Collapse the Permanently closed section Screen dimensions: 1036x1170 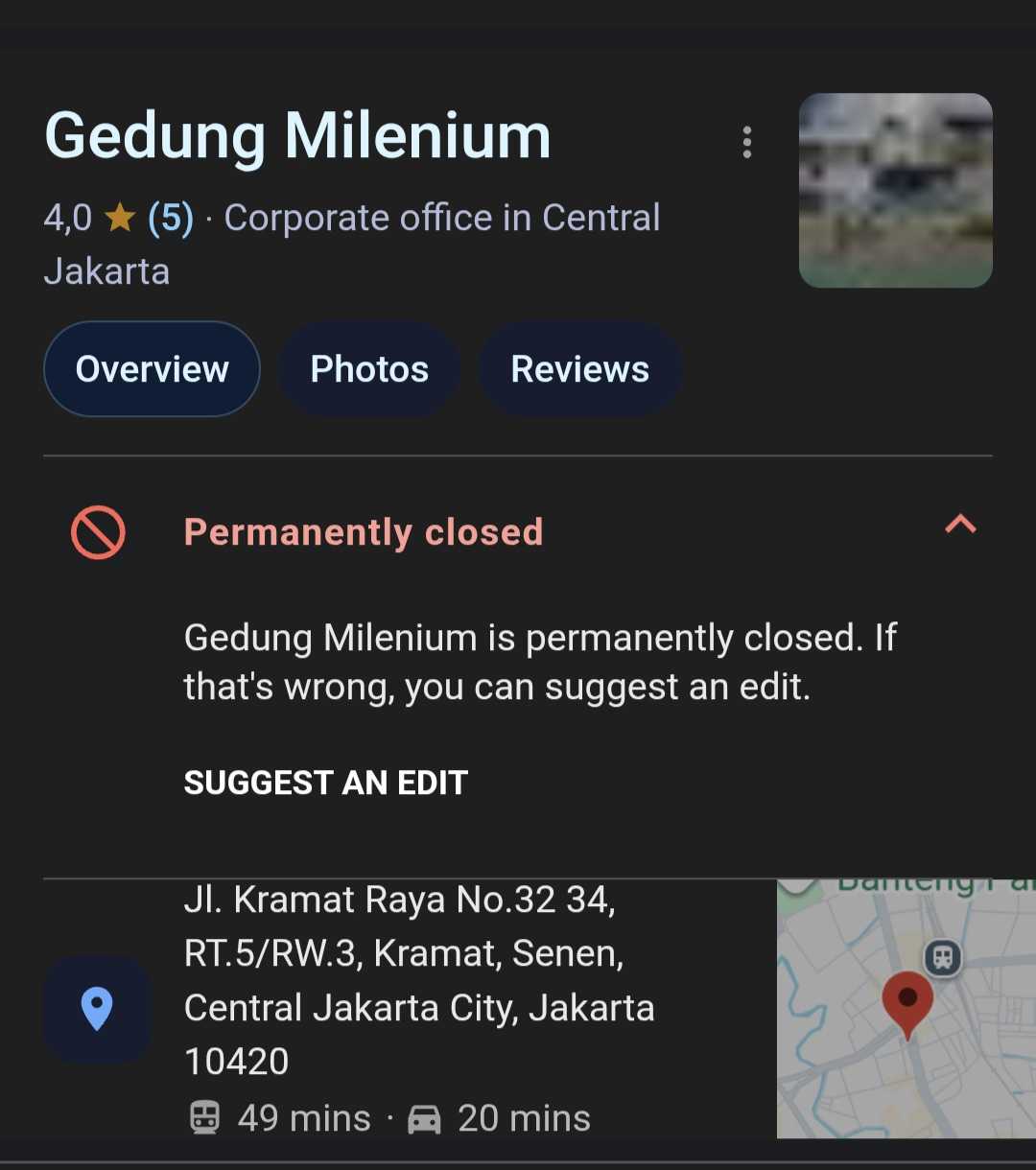pyautogui.click(x=960, y=524)
